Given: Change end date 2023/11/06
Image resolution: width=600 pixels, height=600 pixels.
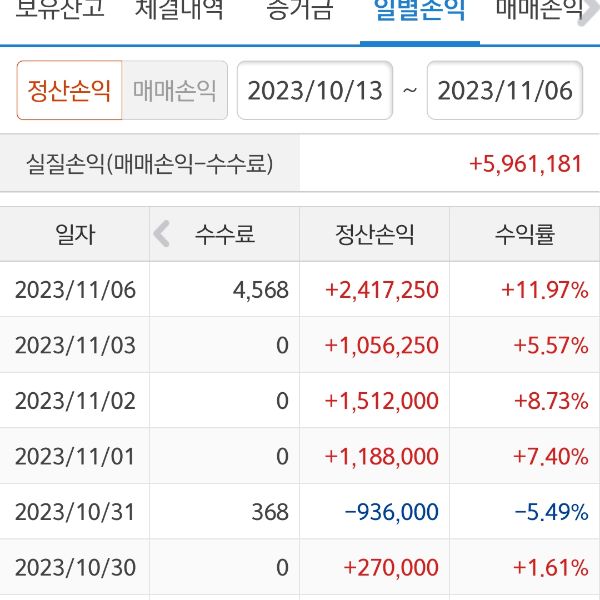Looking at the screenshot, I should pyautogui.click(x=505, y=91).
